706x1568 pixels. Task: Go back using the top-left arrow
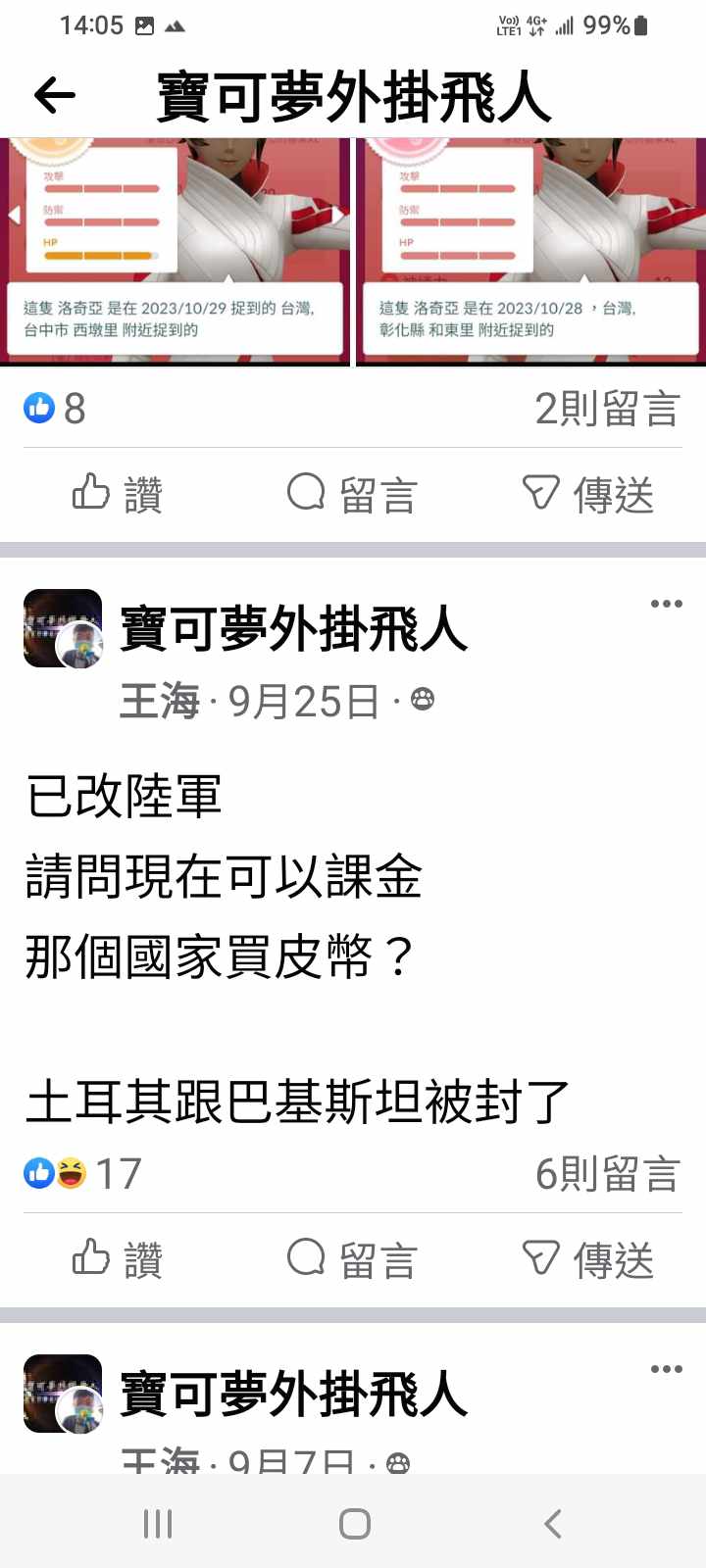(55, 95)
